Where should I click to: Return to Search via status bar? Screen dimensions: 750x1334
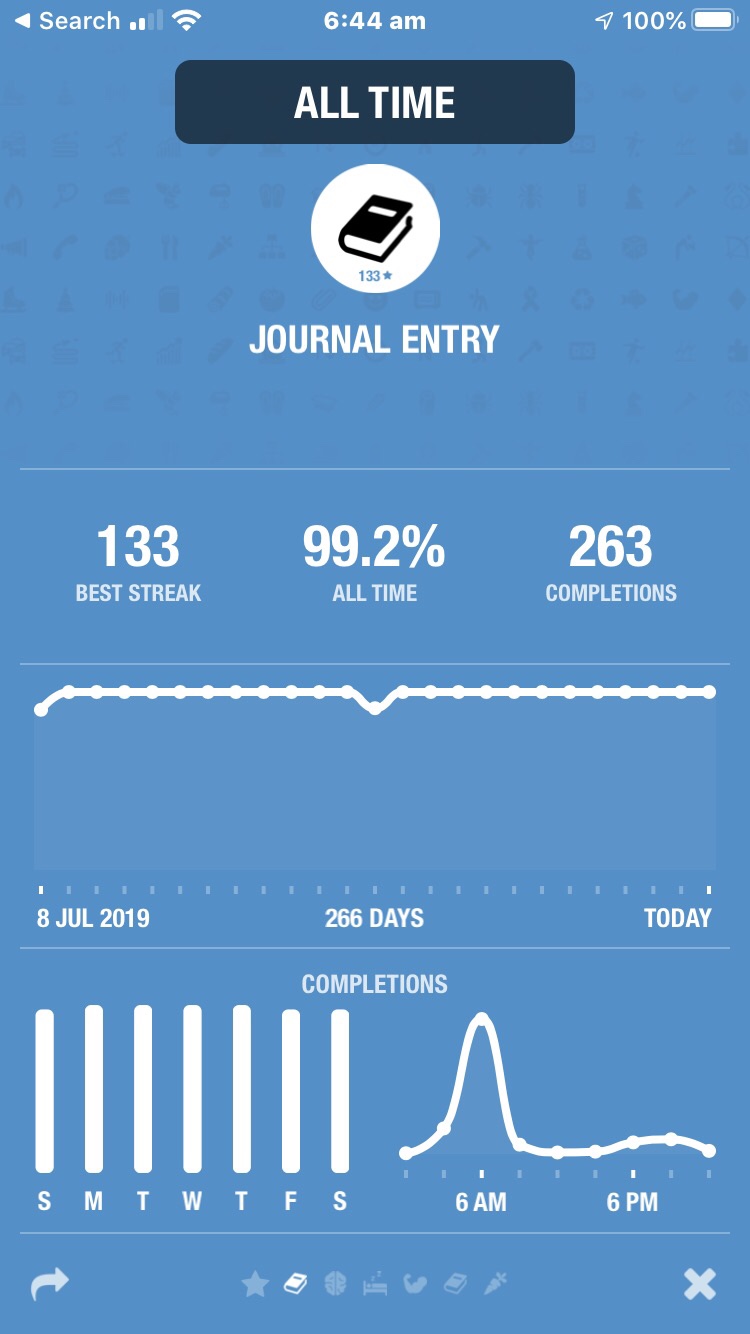coord(66,21)
